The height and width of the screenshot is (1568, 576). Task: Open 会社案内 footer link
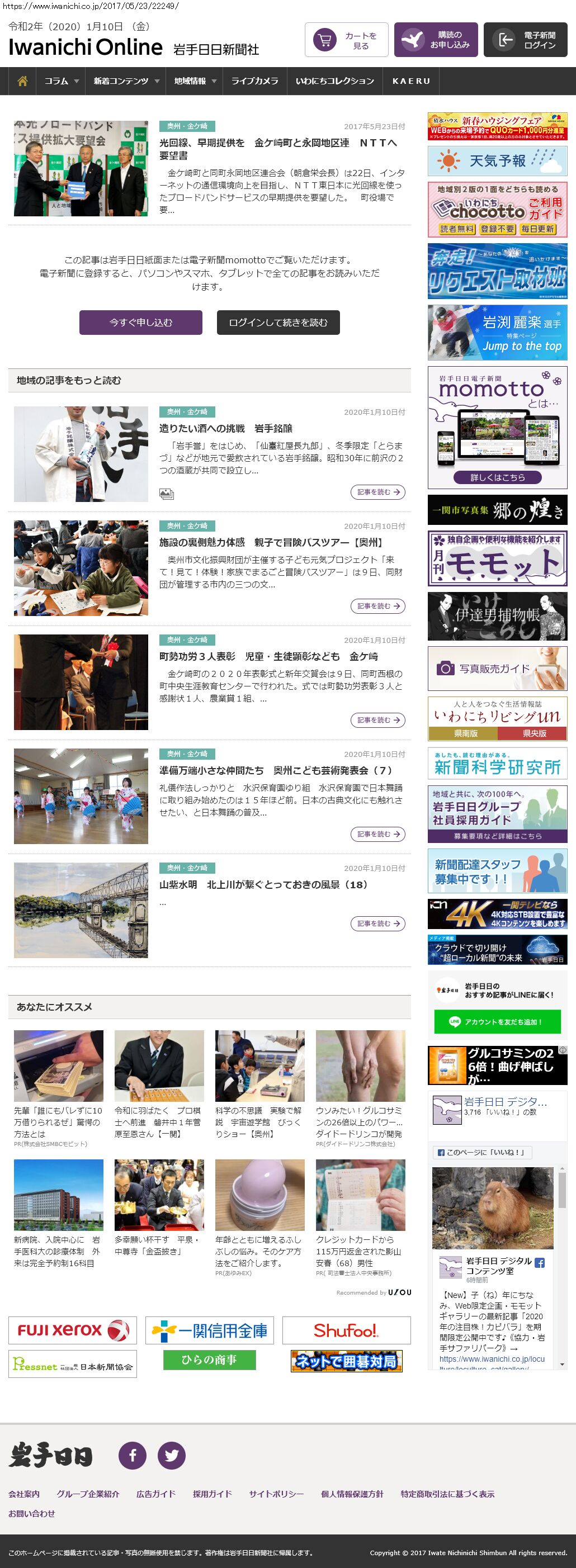coord(23,1494)
